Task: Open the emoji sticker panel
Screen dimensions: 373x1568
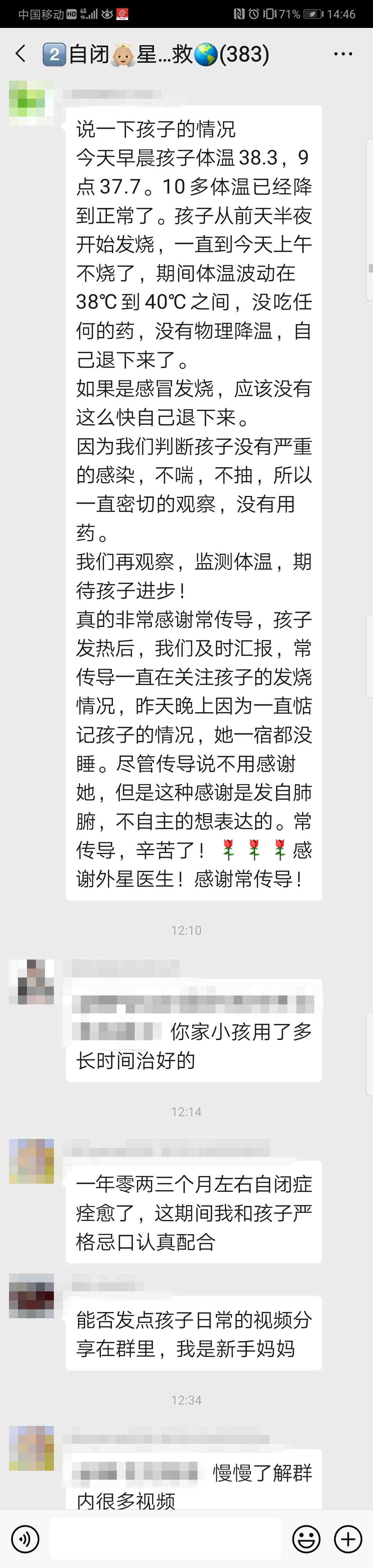Action: point(306,1539)
